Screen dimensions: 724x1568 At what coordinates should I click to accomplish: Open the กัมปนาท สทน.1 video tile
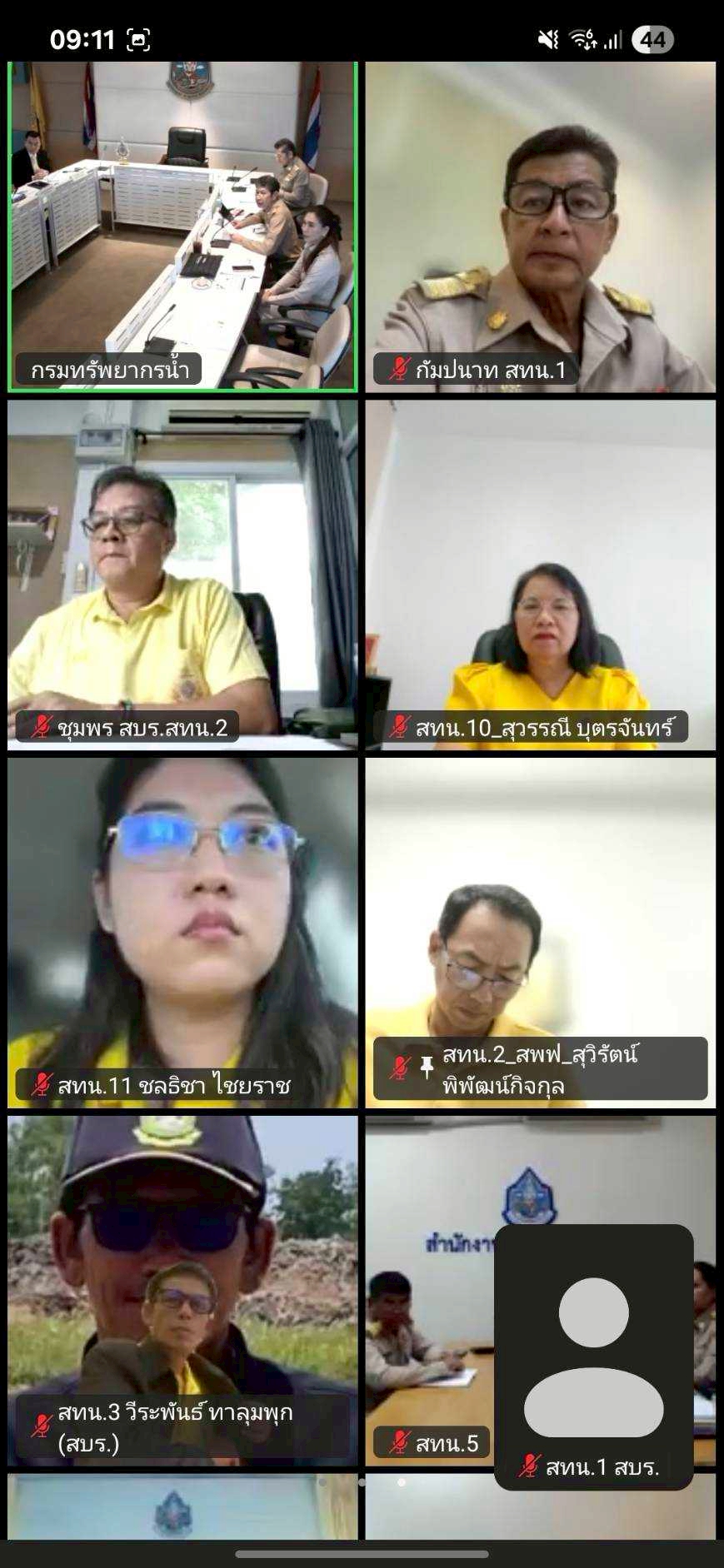(540, 226)
